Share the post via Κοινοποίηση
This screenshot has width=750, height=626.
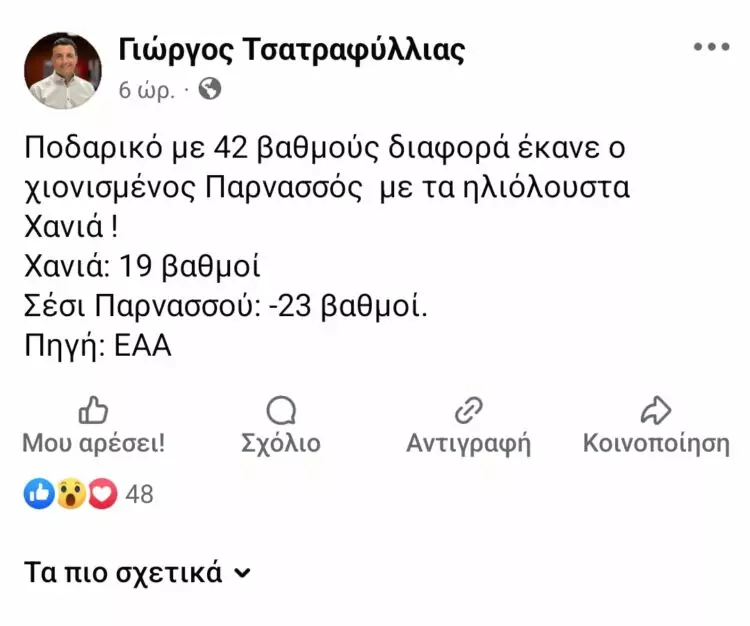[x=655, y=427]
